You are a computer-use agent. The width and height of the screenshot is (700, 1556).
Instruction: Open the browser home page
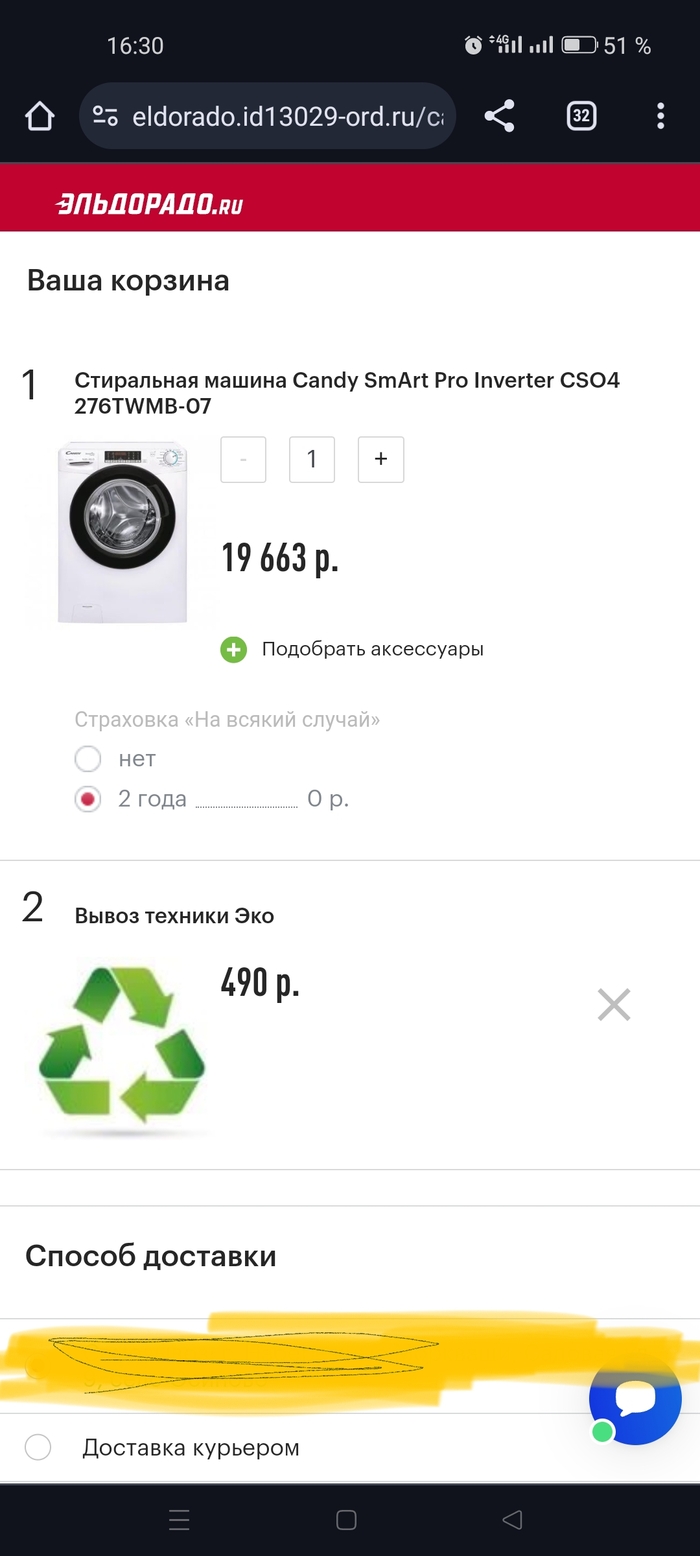coord(39,117)
